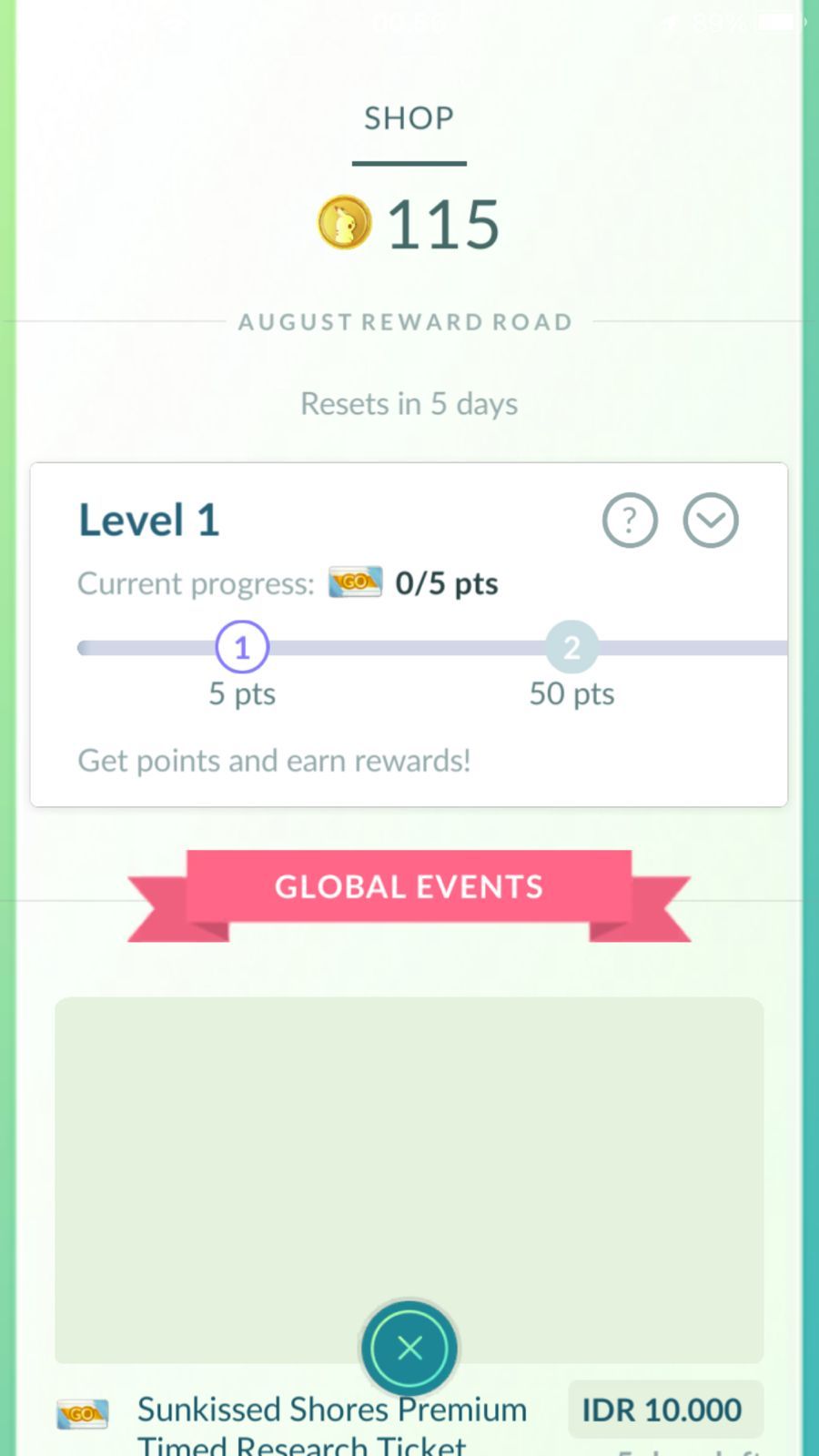Close the shop with the X button
This screenshot has width=819, height=1456.
tap(409, 1348)
